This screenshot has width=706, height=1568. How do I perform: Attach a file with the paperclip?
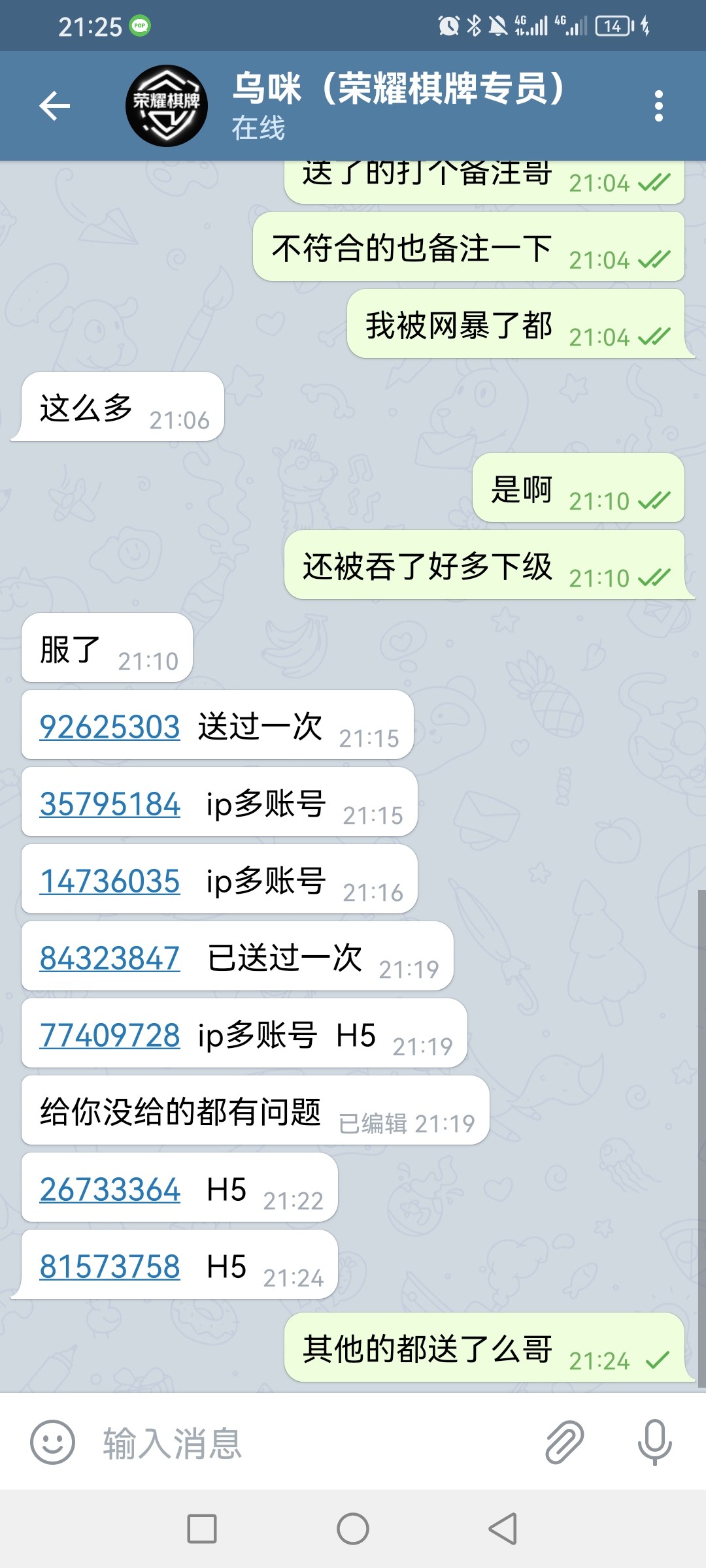pos(564,1443)
